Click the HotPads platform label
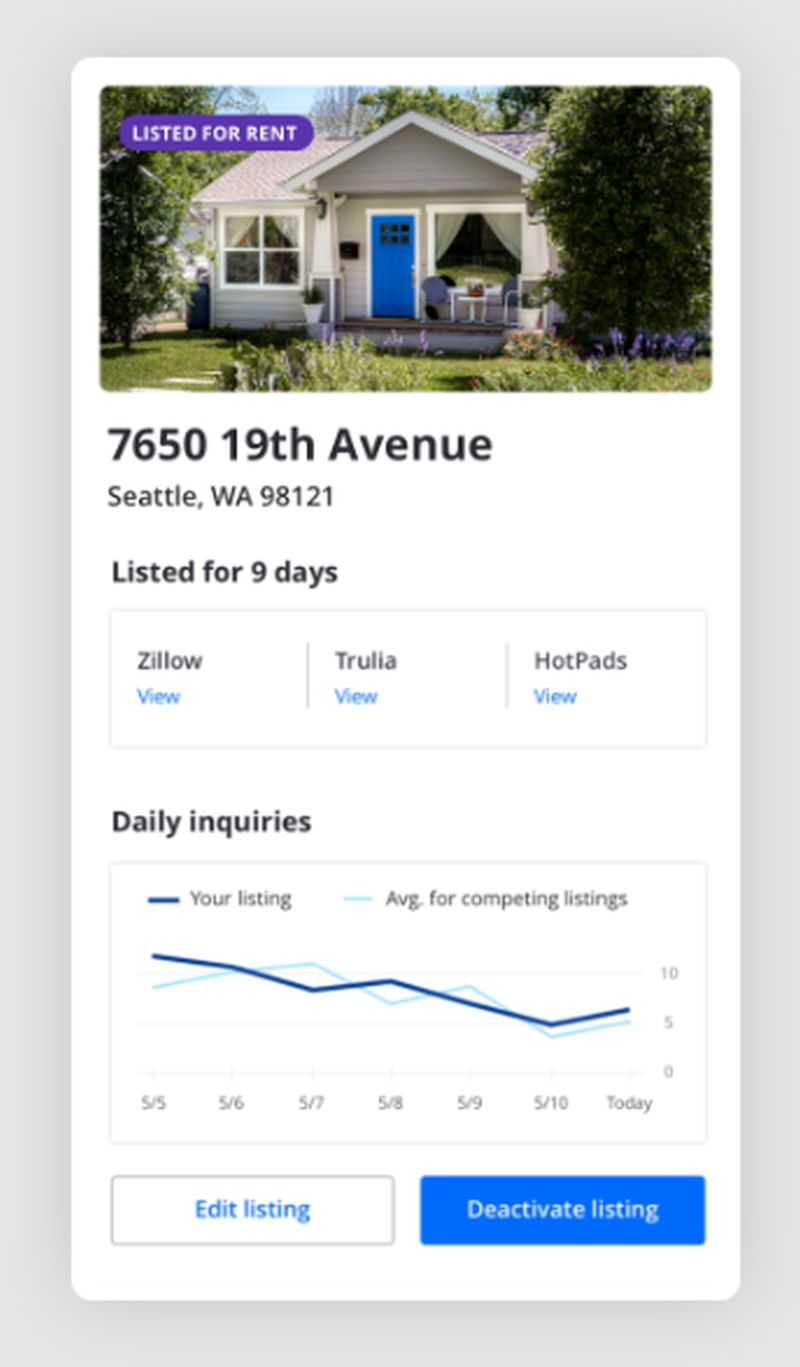Screen dimensions: 800x1367 pos(579,660)
